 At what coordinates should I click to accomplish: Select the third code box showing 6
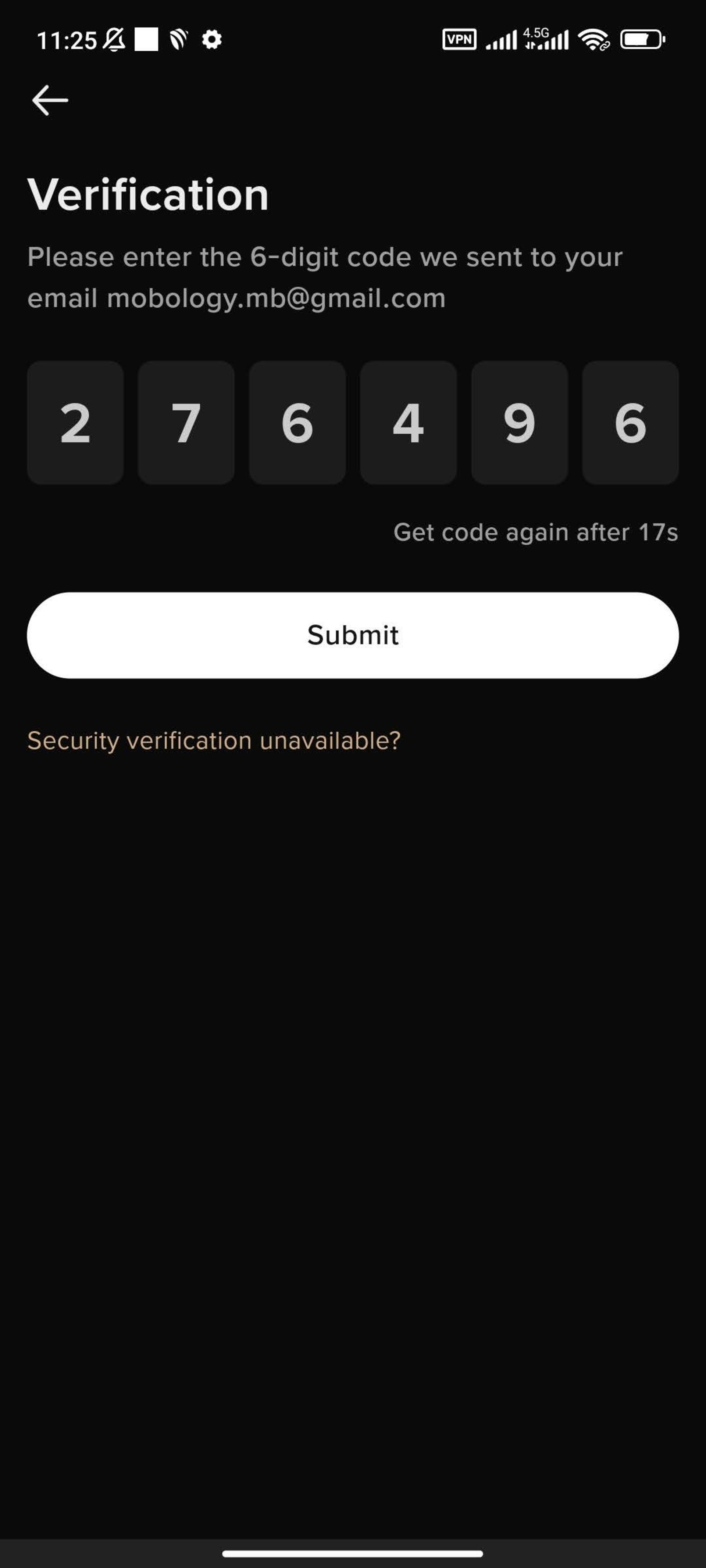click(x=297, y=423)
